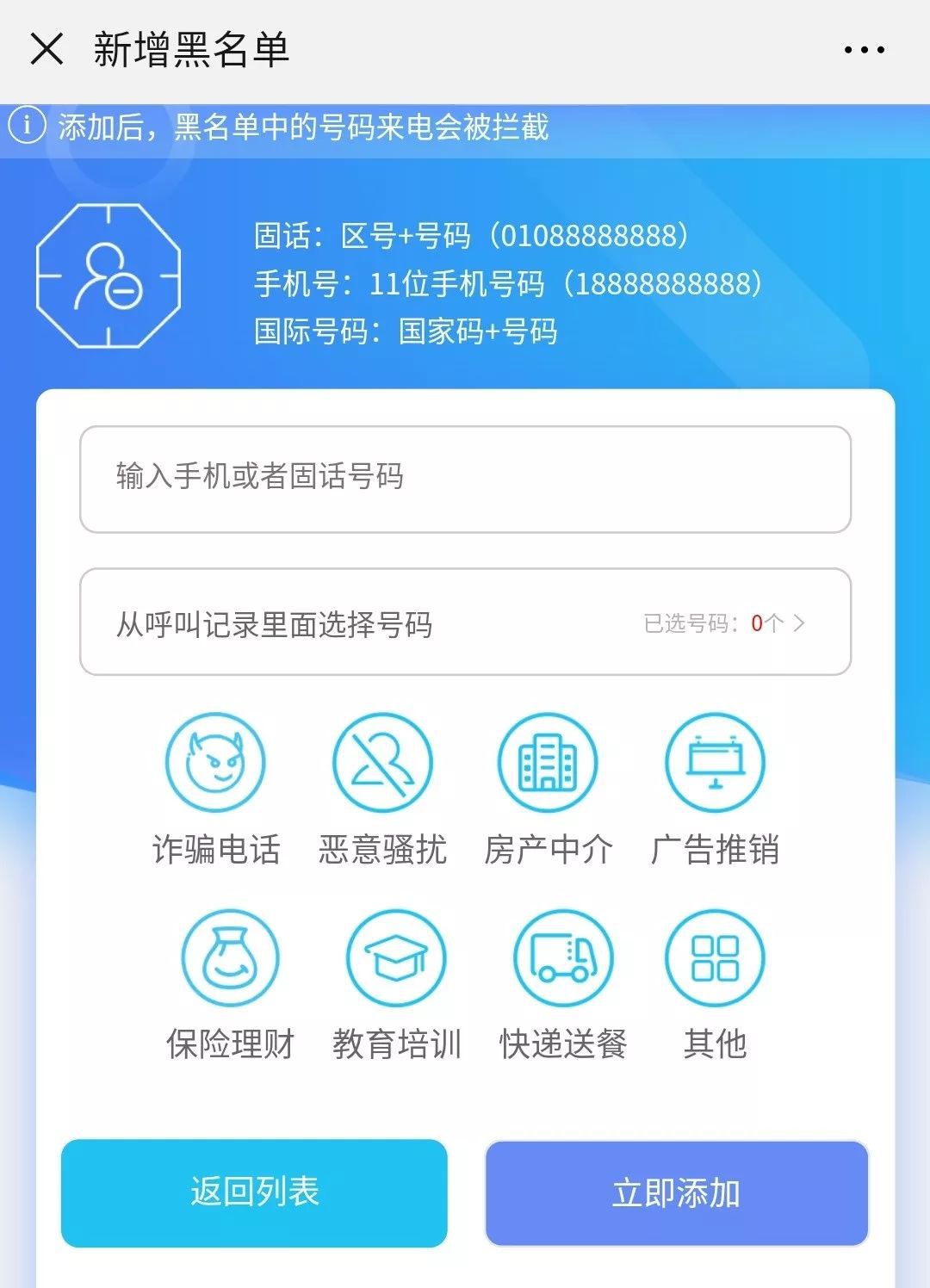The width and height of the screenshot is (930, 1288).
Task: Close the 新增黑名单 page
Action: coord(46,49)
